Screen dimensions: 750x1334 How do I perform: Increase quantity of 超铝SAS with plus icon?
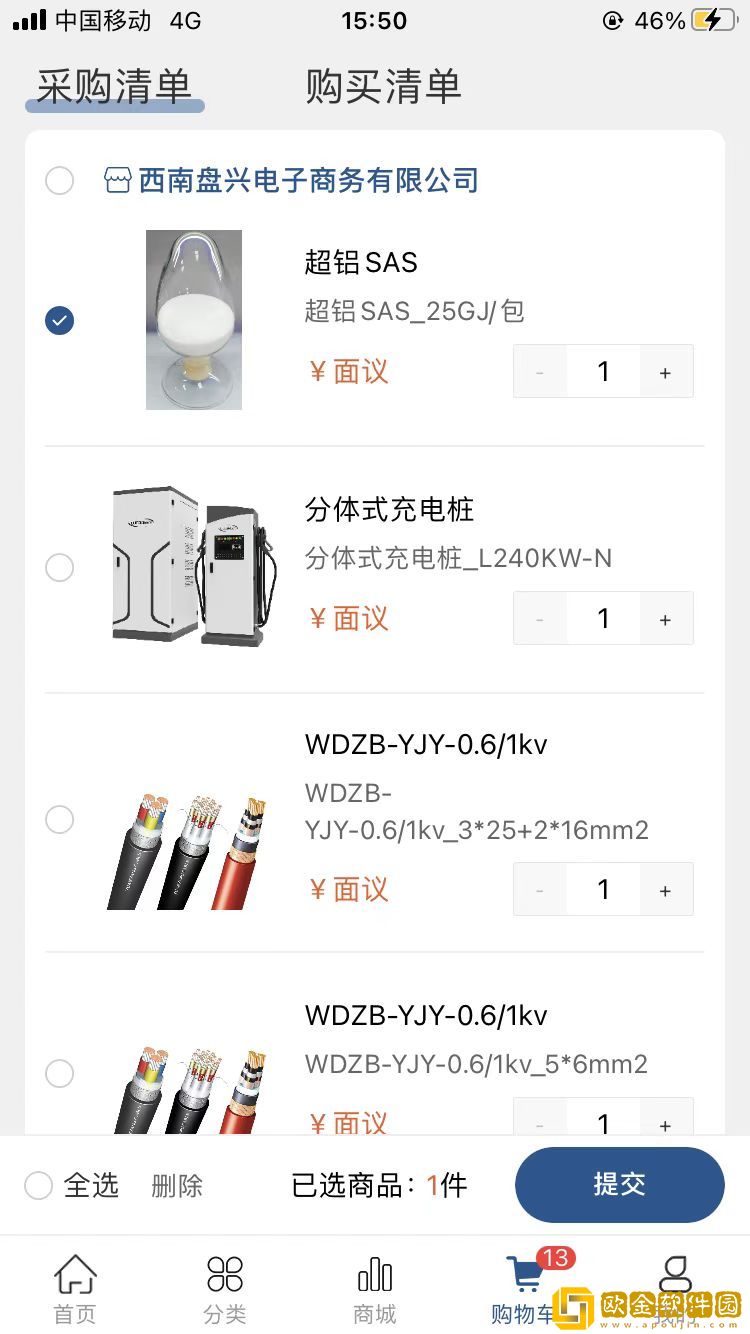(665, 371)
